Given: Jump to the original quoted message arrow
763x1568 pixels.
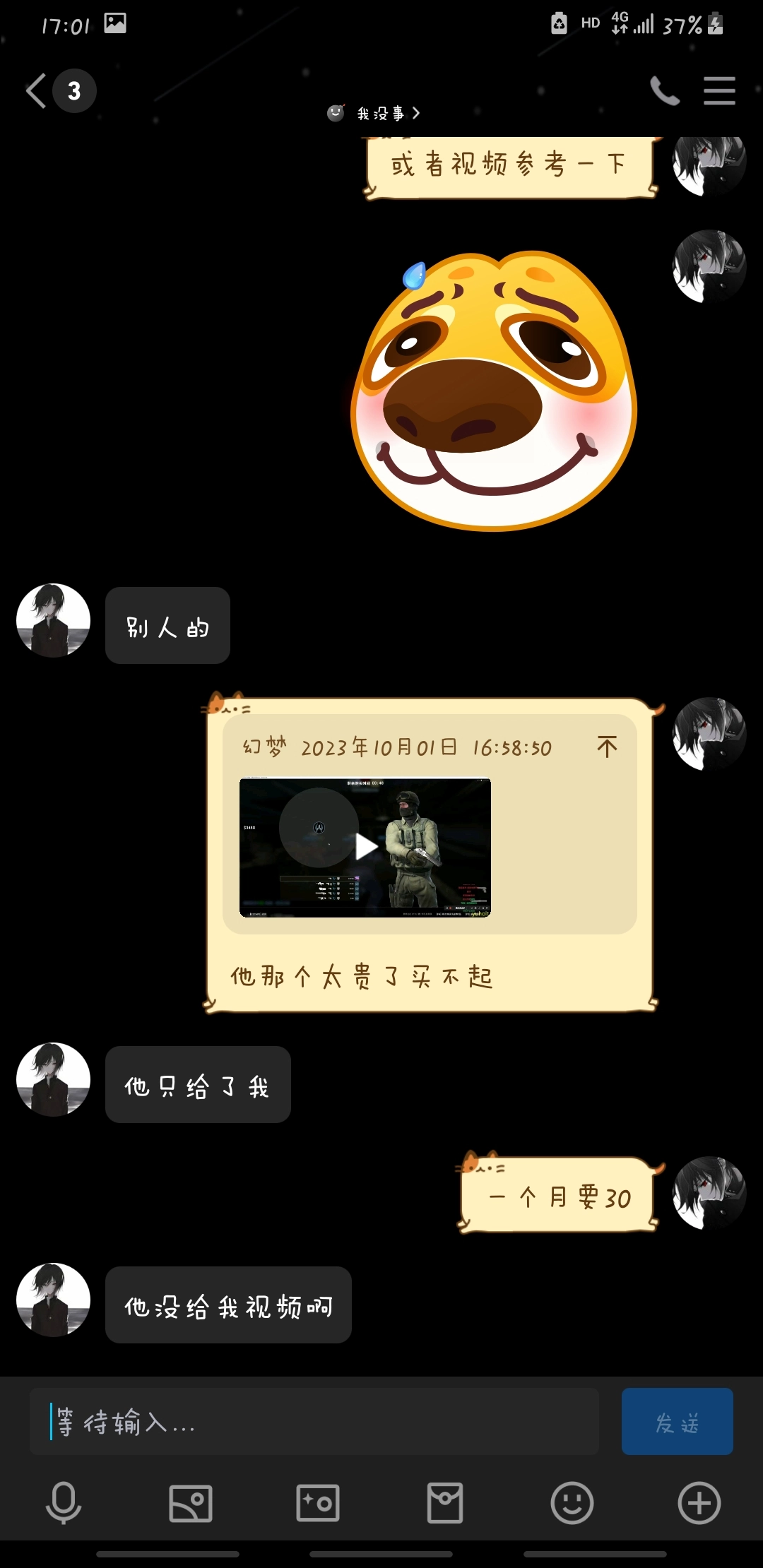Looking at the screenshot, I should [x=607, y=747].
